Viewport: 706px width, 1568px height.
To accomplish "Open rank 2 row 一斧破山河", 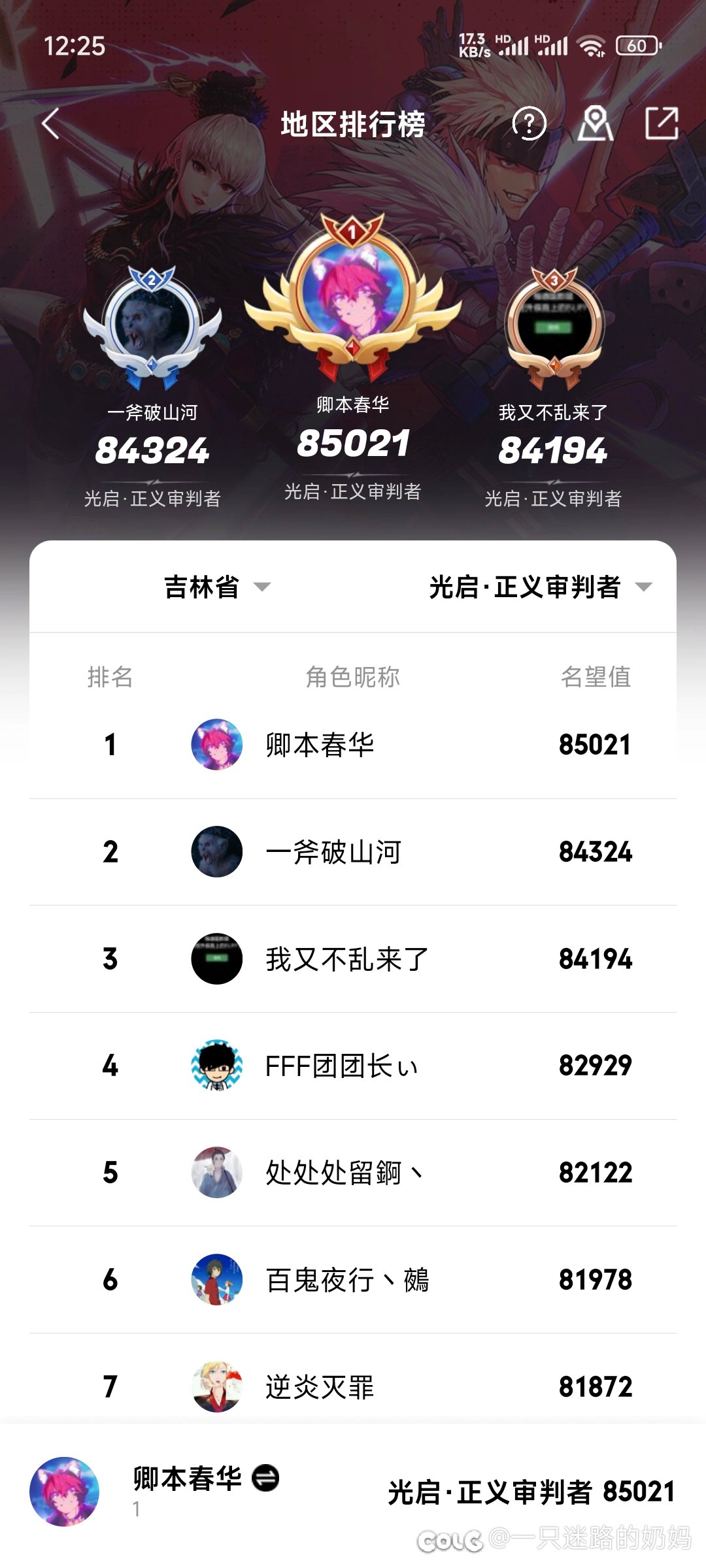I will coord(353,852).
